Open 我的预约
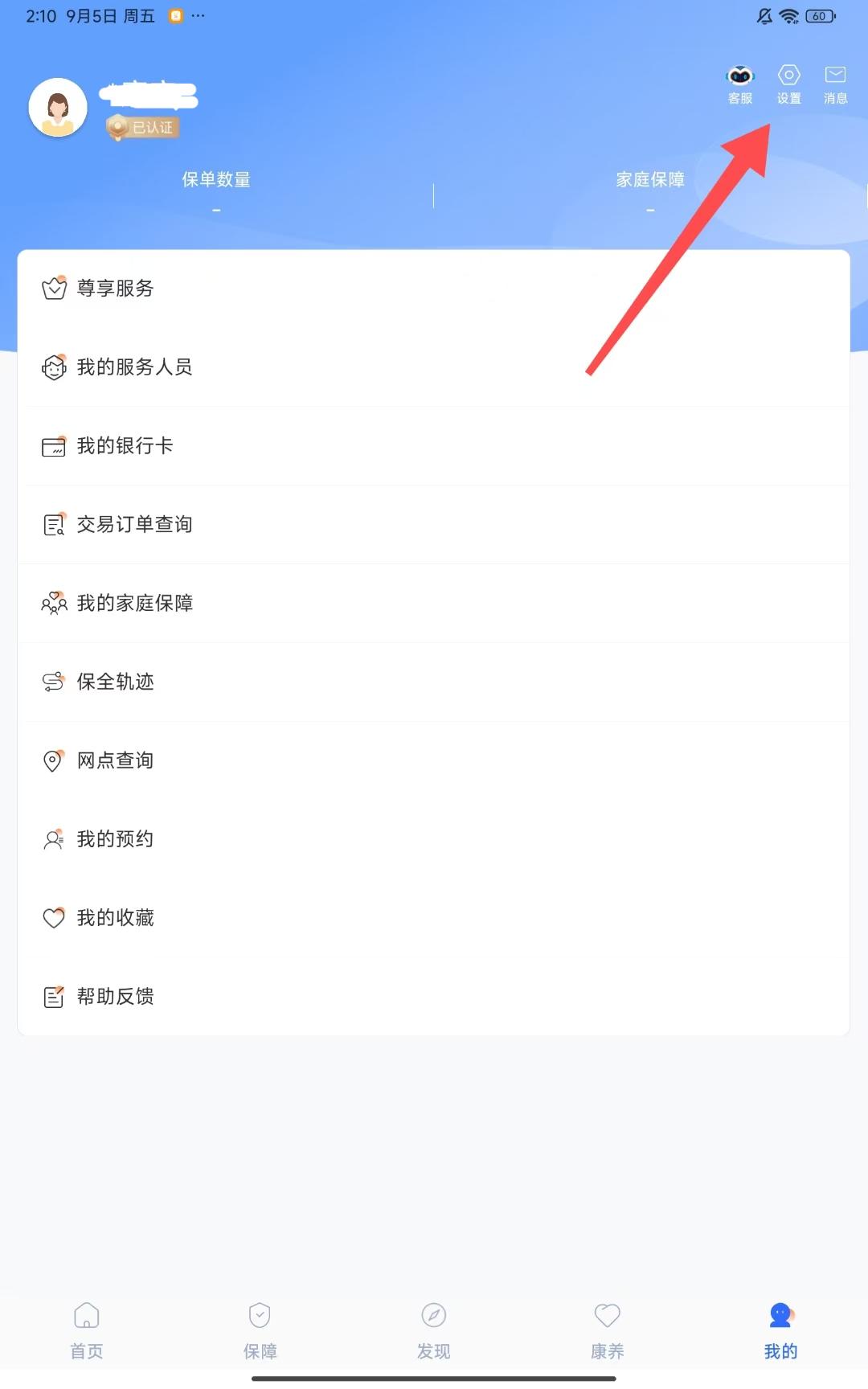 tap(115, 839)
